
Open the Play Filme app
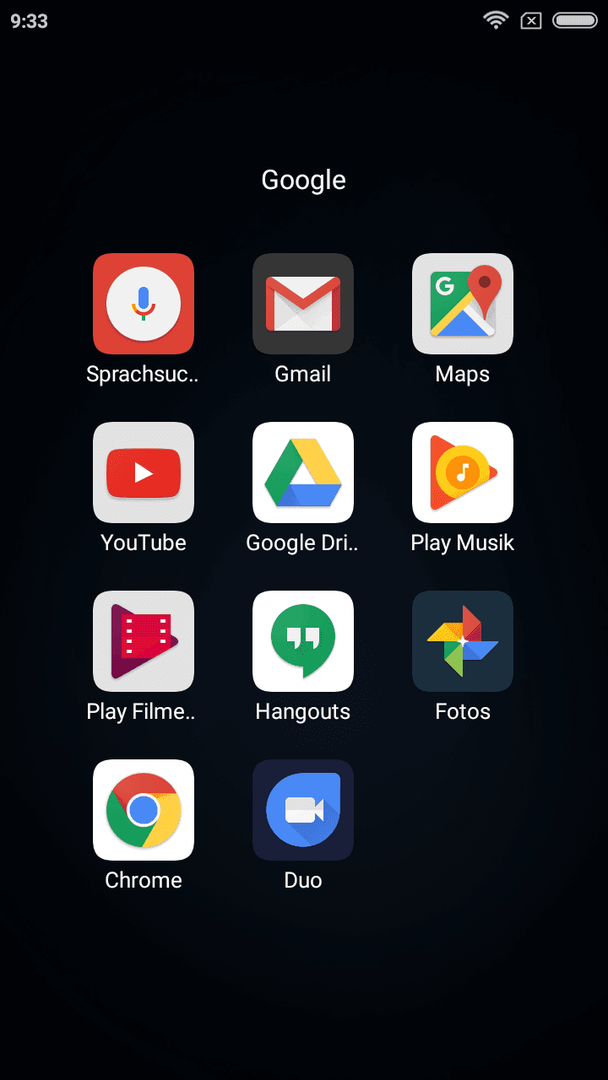pos(143,641)
